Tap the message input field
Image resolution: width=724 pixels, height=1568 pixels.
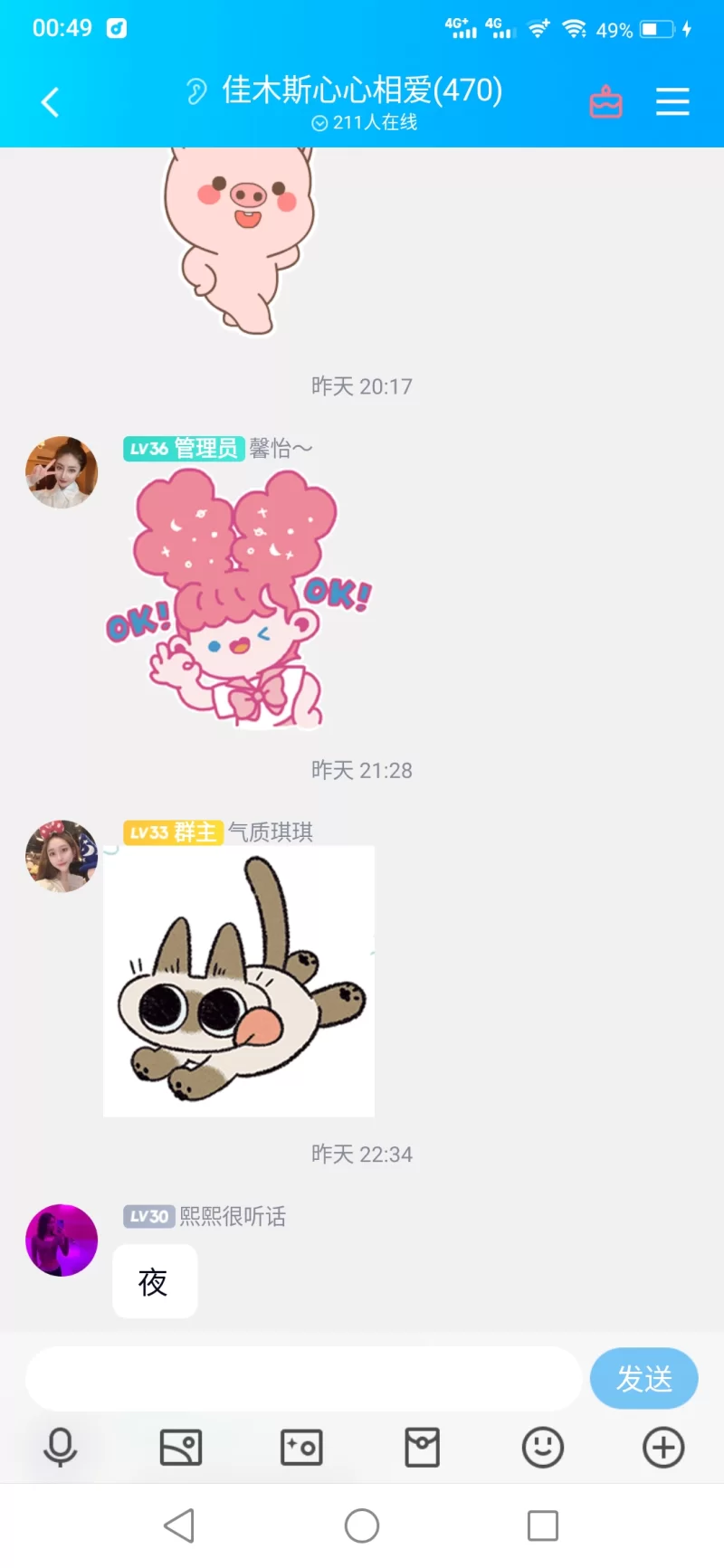[303, 1378]
